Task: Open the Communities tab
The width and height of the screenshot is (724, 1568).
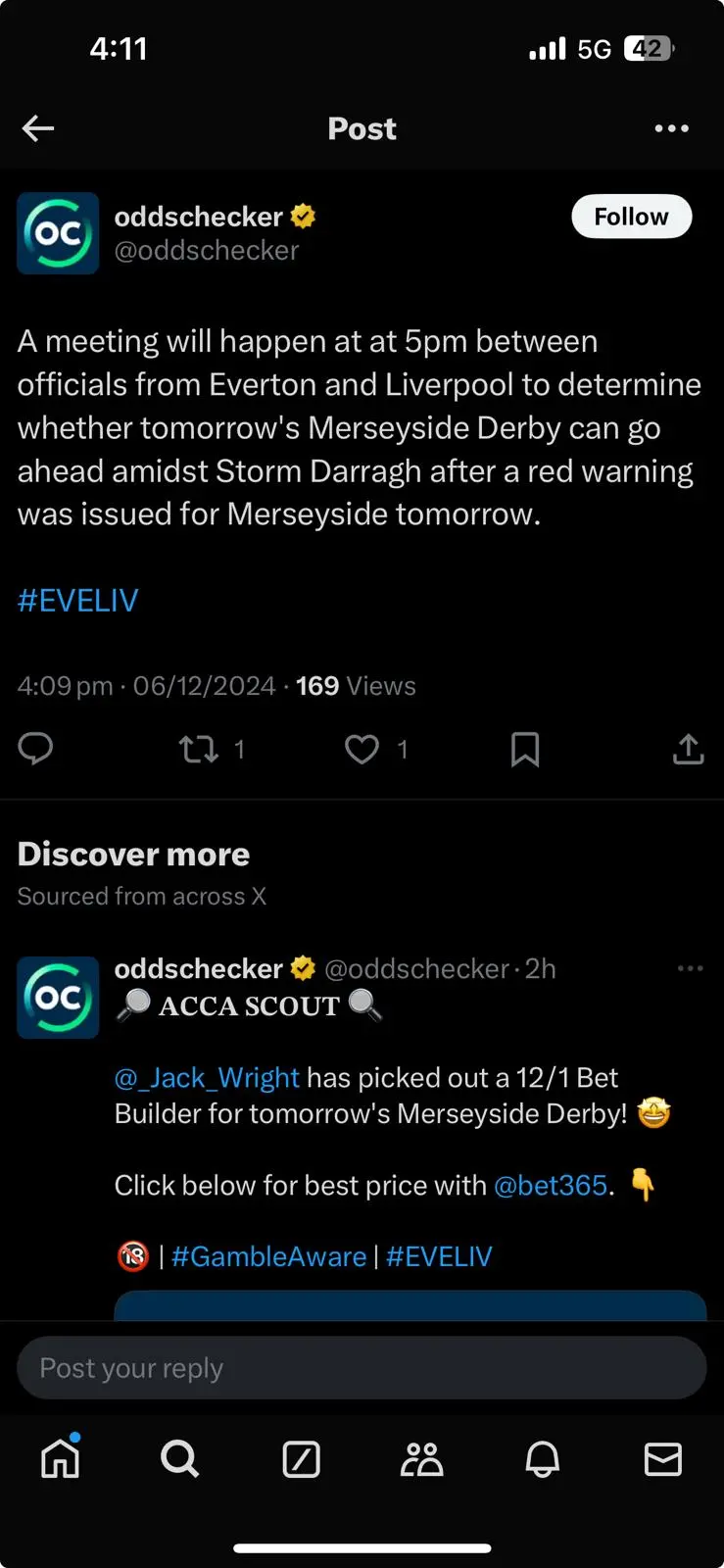Action: click(421, 1459)
